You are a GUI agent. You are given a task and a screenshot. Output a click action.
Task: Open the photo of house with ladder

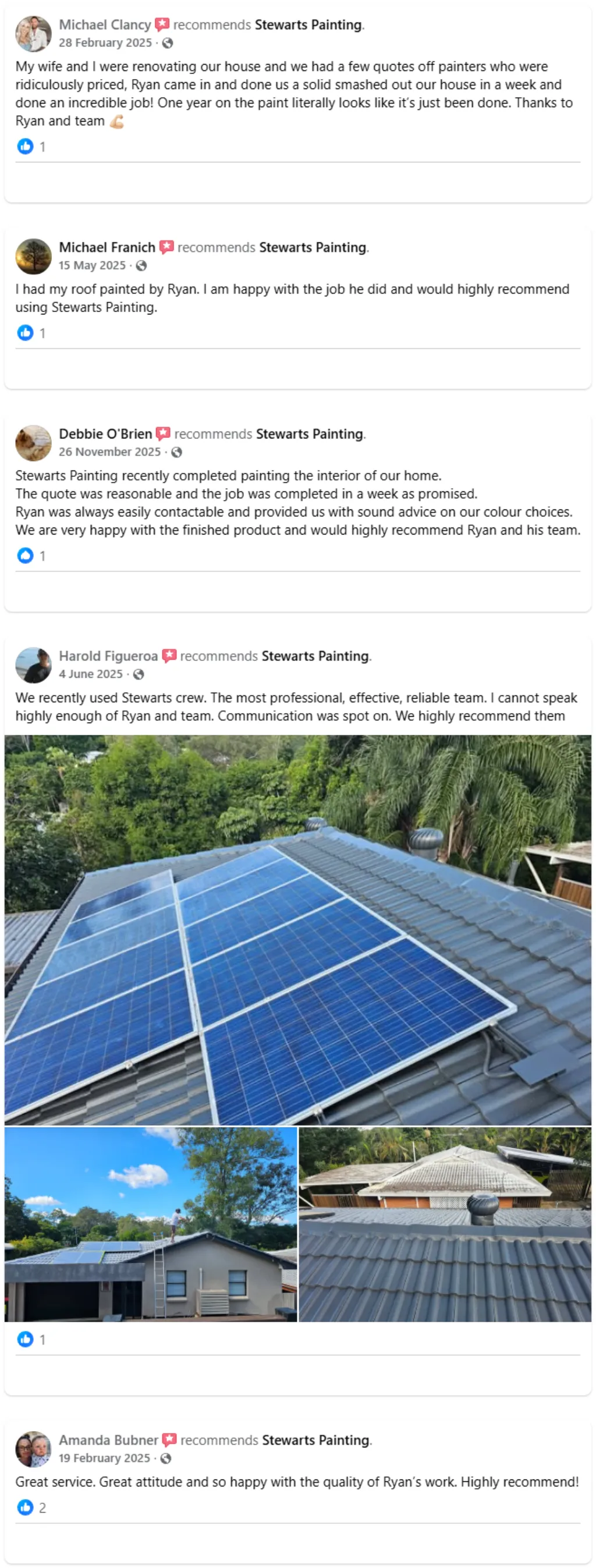[151, 1224]
